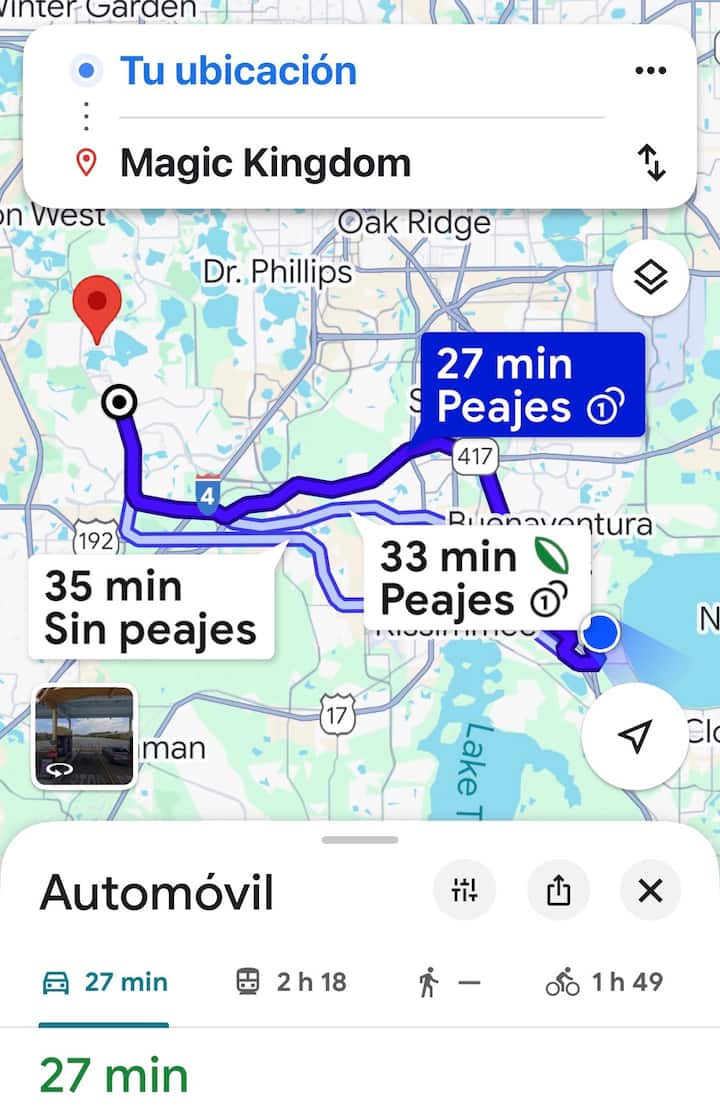Screen dimensions: 720x1117
Task: Open the three-dot overflow menu
Action: (x=650, y=70)
